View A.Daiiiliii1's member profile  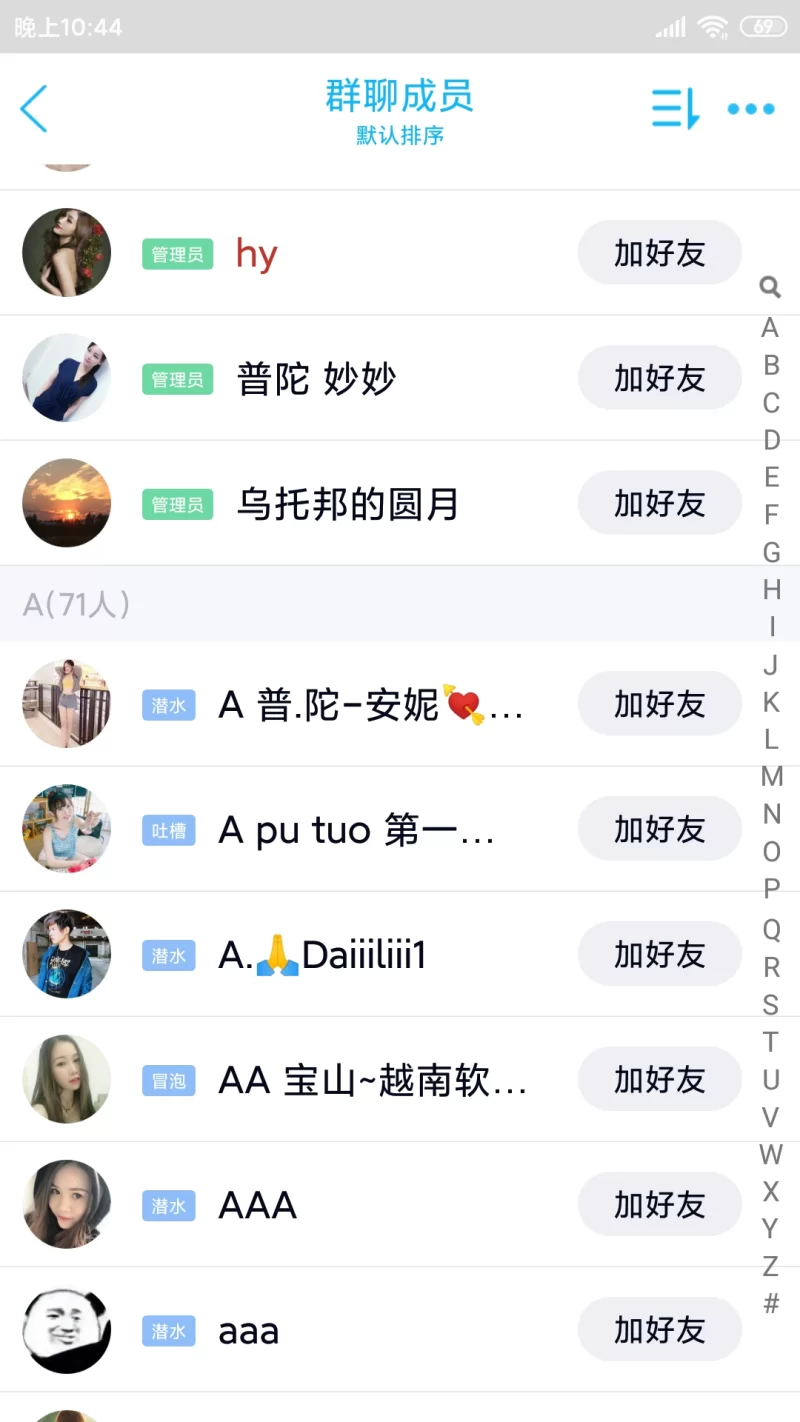(67, 954)
